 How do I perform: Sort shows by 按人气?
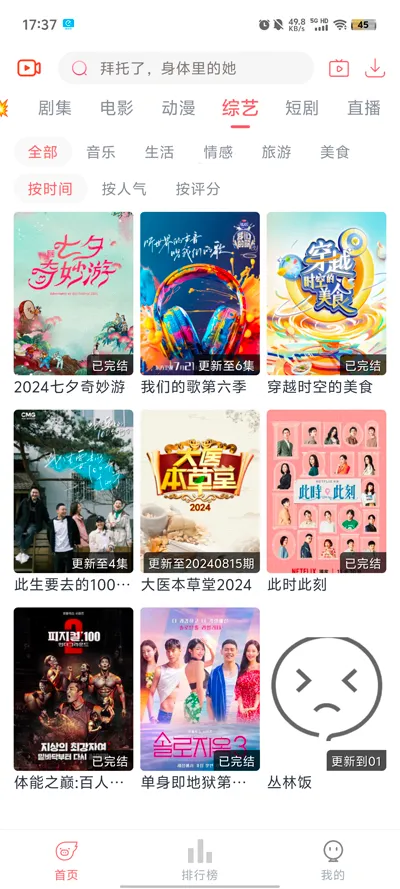pos(124,189)
